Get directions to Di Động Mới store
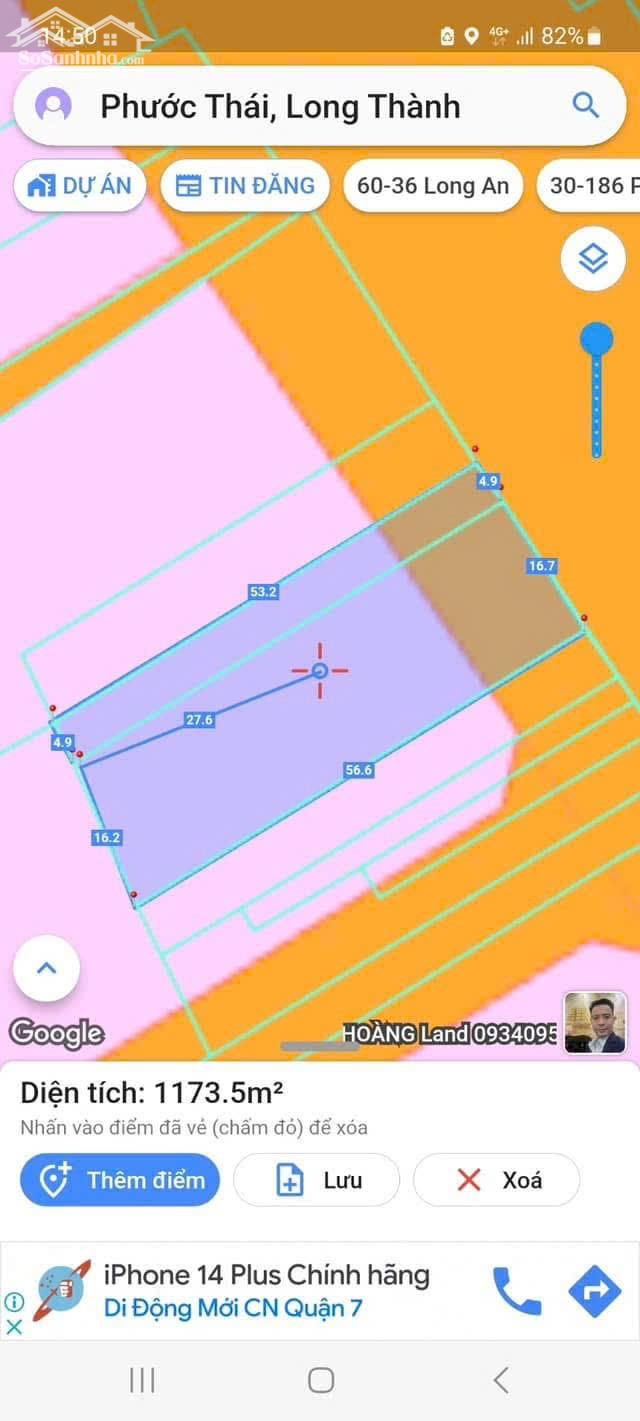The width and height of the screenshot is (640, 1421). tap(594, 1291)
